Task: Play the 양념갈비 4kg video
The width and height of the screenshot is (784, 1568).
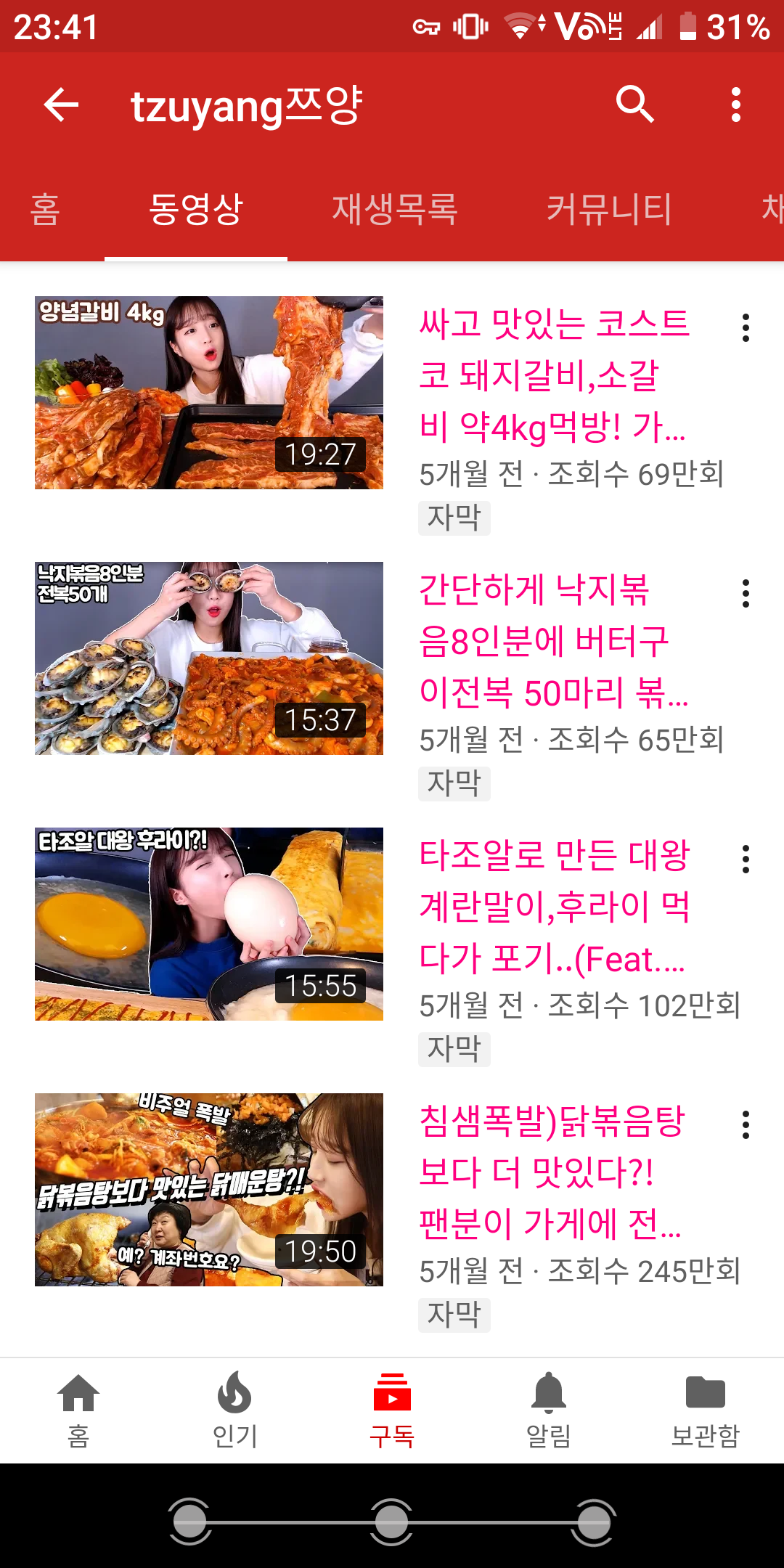Action: (209, 393)
